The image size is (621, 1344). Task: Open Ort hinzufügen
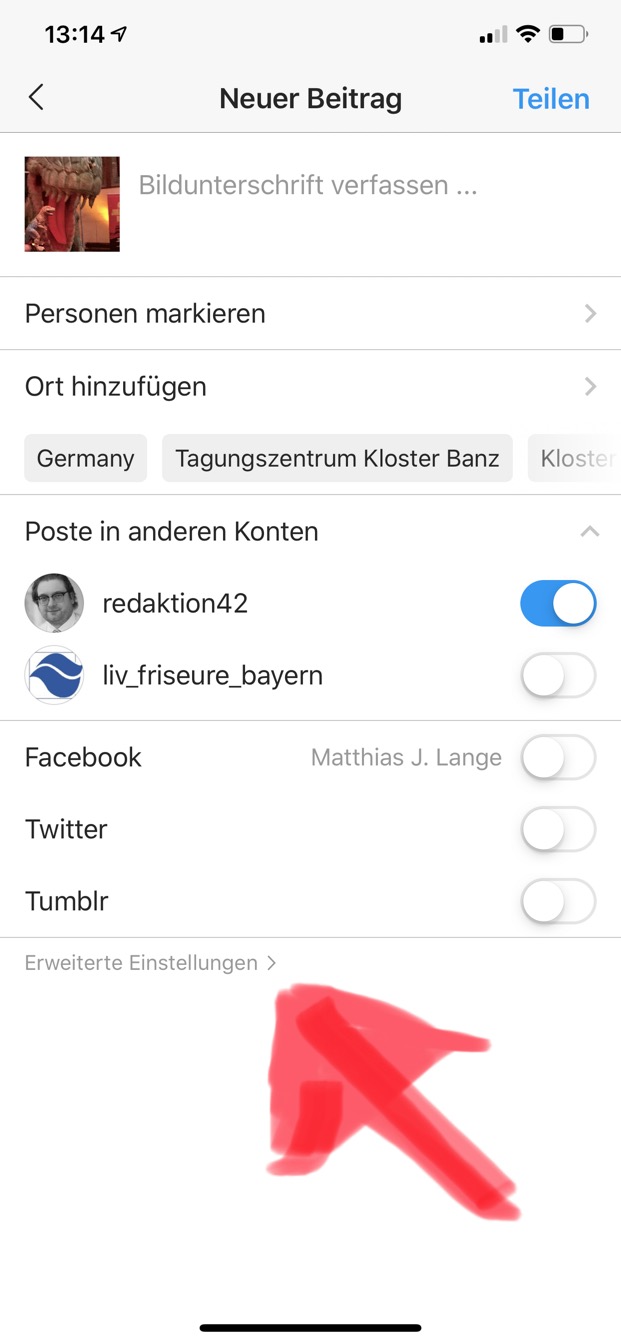pyautogui.click(x=310, y=387)
